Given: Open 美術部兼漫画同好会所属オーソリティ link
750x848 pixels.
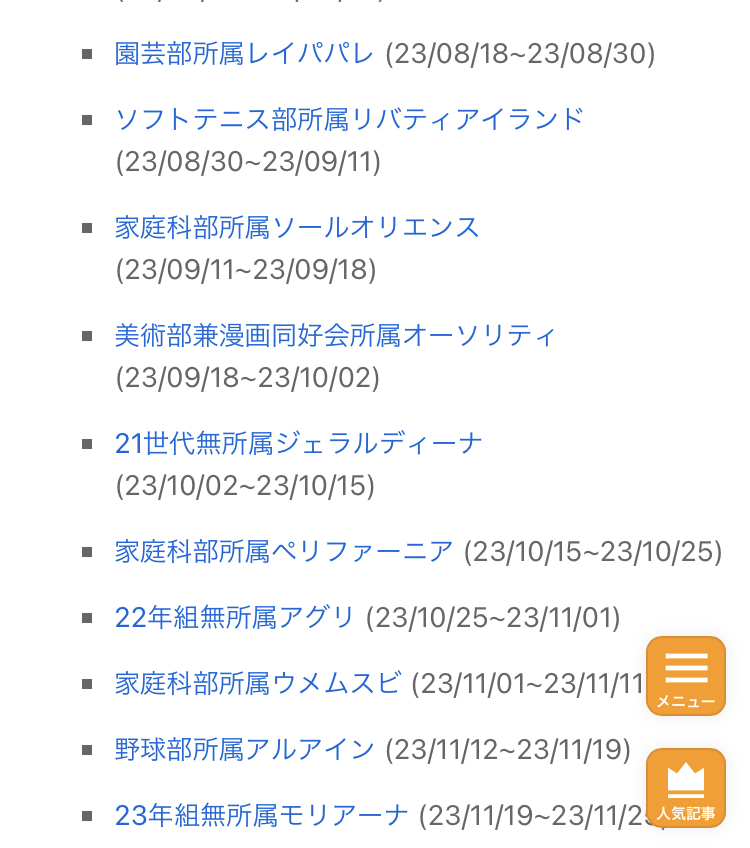Looking at the screenshot, I should click(x=335, y=335).
